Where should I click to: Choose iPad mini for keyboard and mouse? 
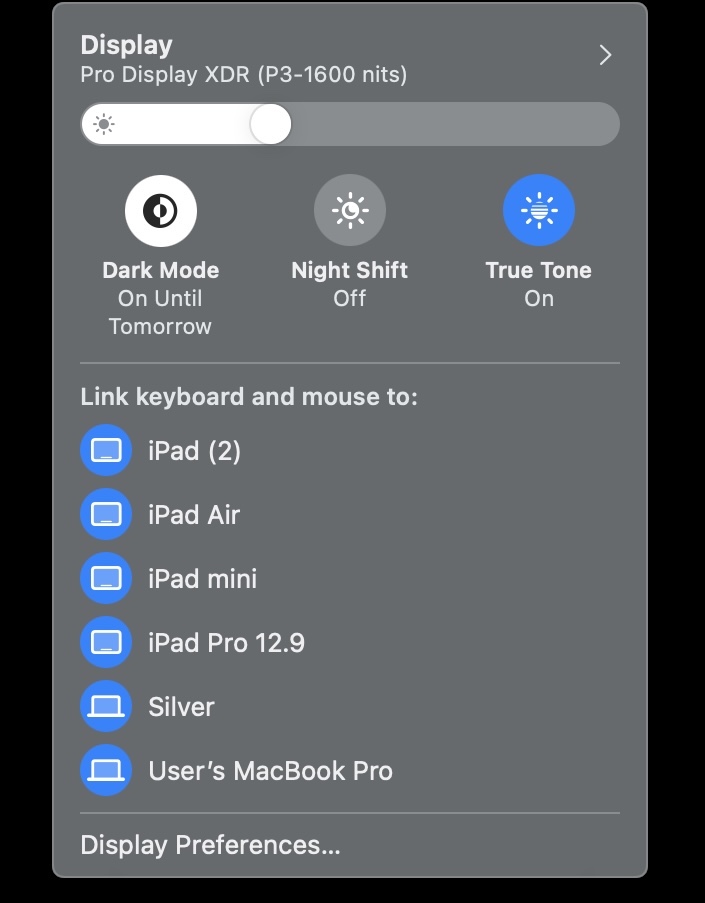pyautogui.click(x=106, y=579)
